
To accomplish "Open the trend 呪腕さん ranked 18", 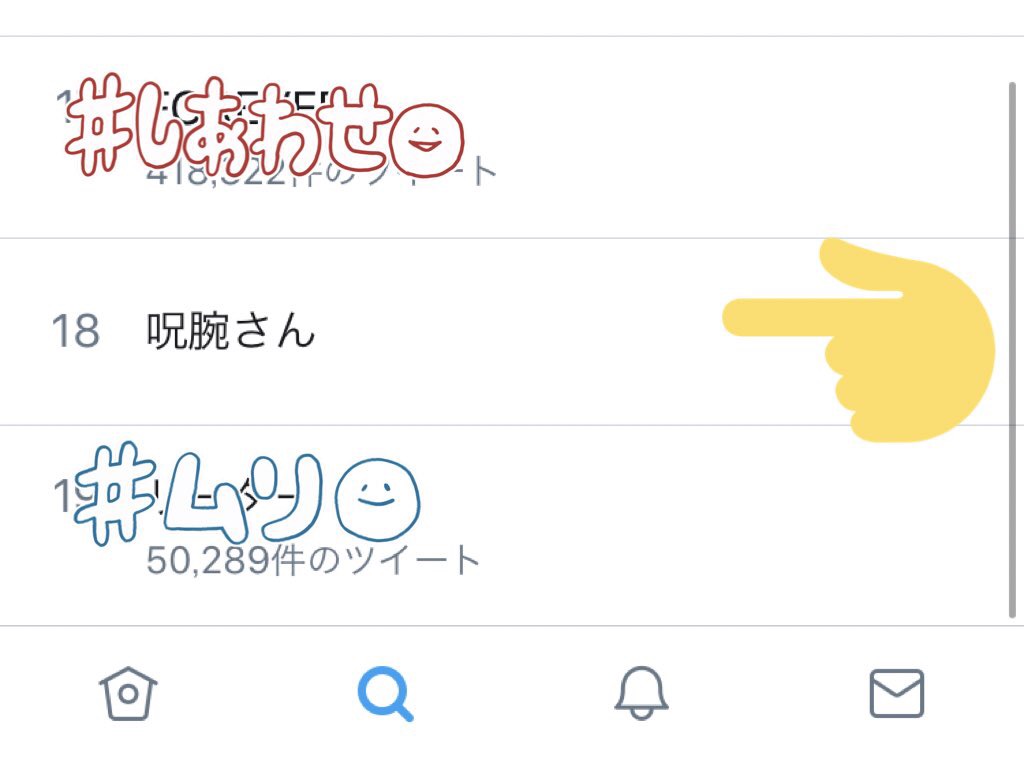I will [232, 331].
